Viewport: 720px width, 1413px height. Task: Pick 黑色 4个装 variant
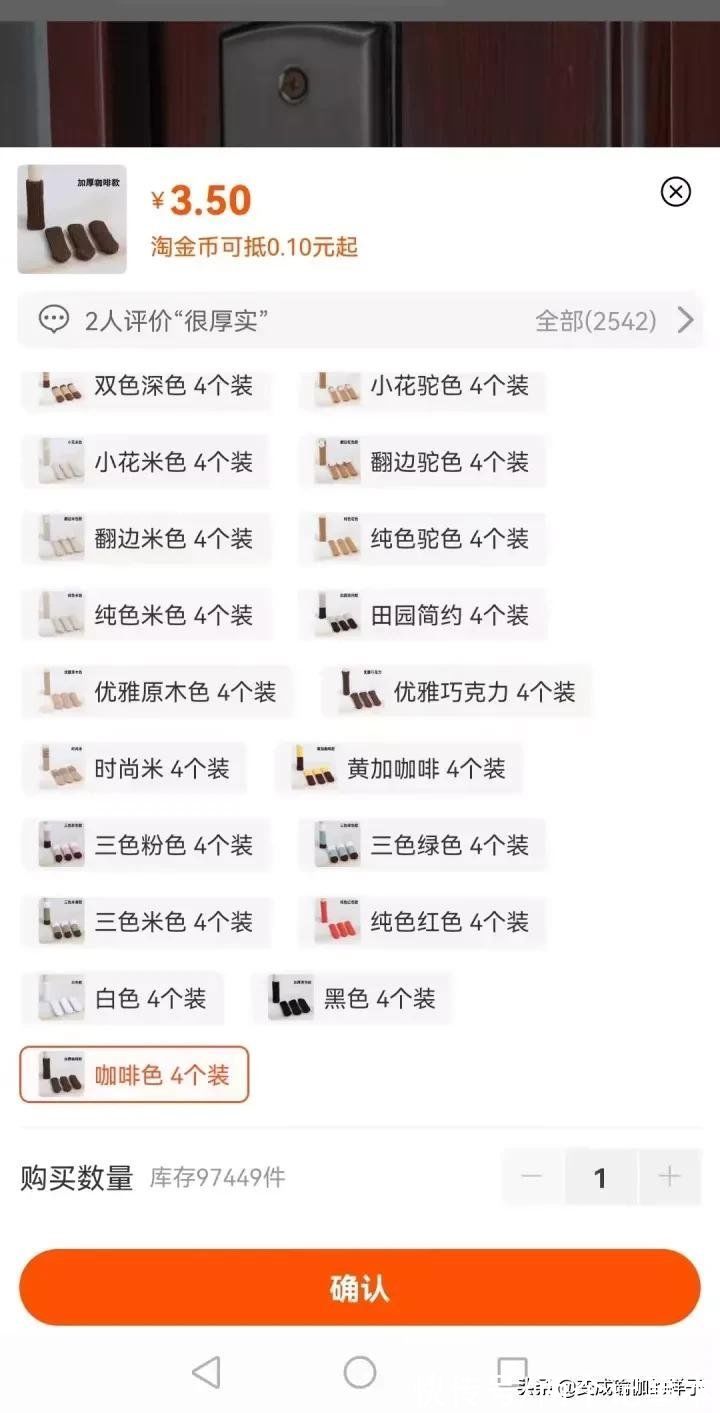pyautogui.click(x=352, y=998)
